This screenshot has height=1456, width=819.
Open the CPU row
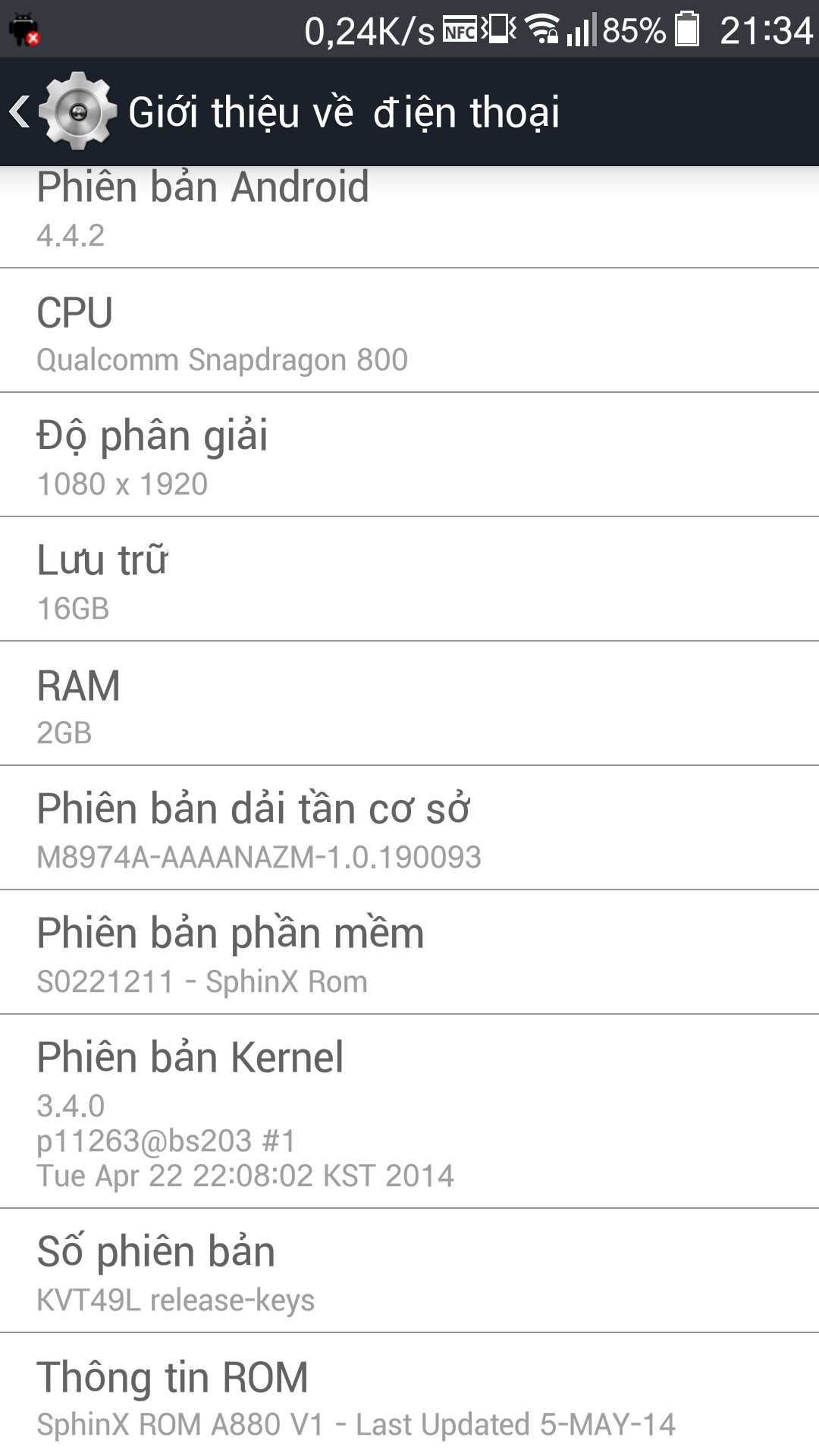tap(409, 331)
